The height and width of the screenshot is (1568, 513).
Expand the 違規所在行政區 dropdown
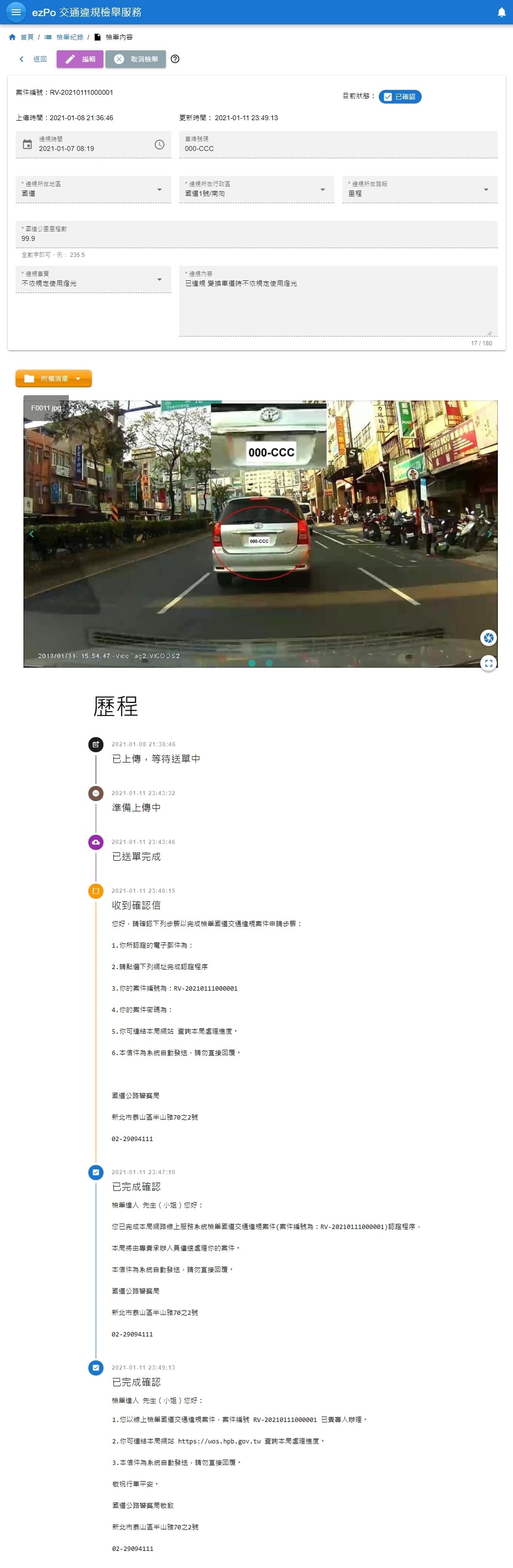click(x=256, y=190)
